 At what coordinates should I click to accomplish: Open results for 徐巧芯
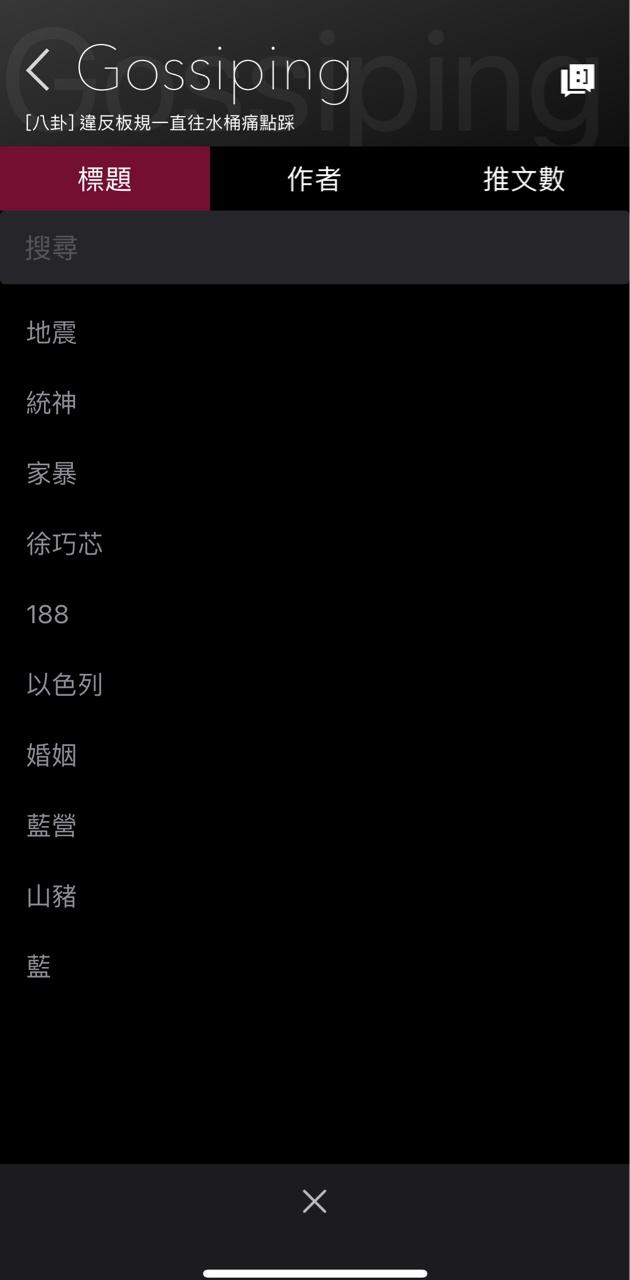click(65, 544)
